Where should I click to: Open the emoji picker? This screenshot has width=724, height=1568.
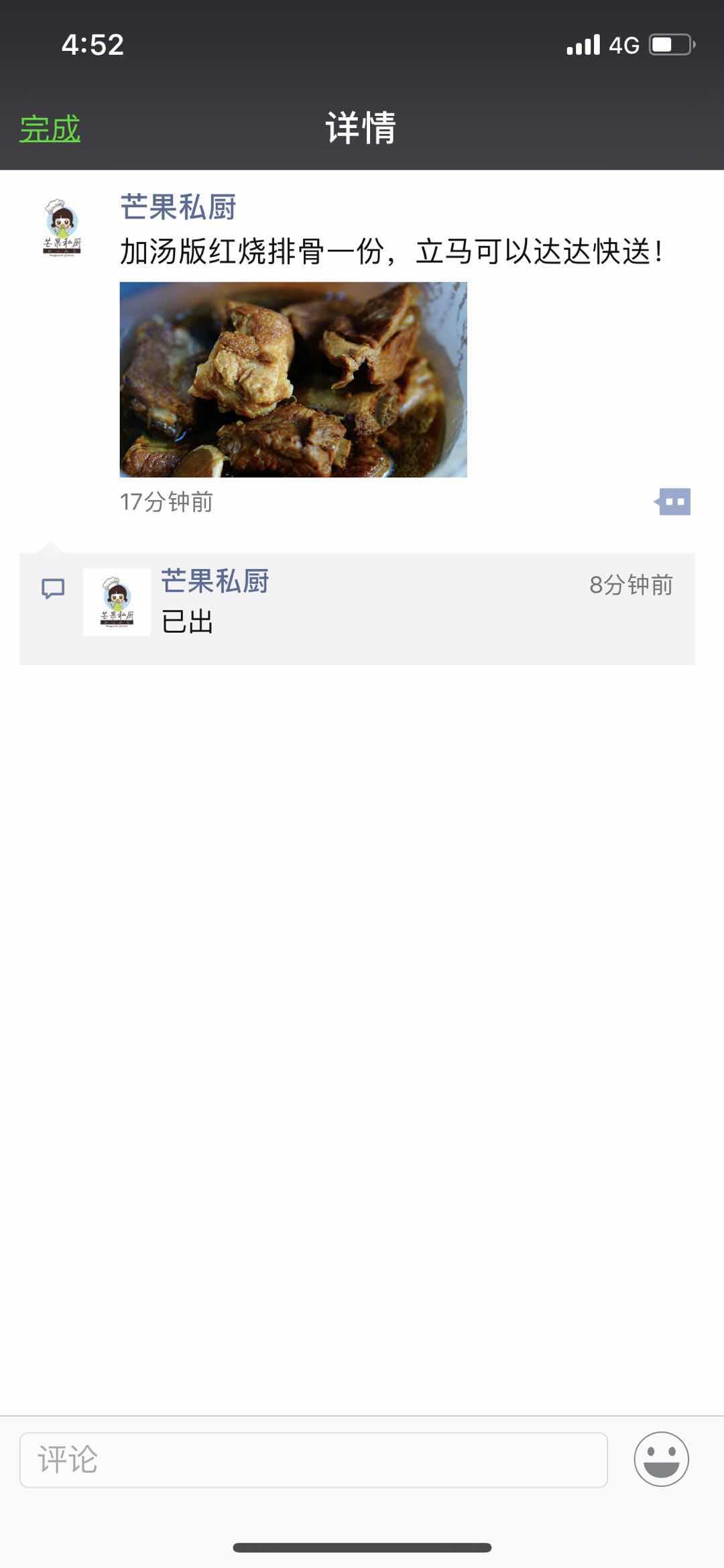click(661, 1459)
